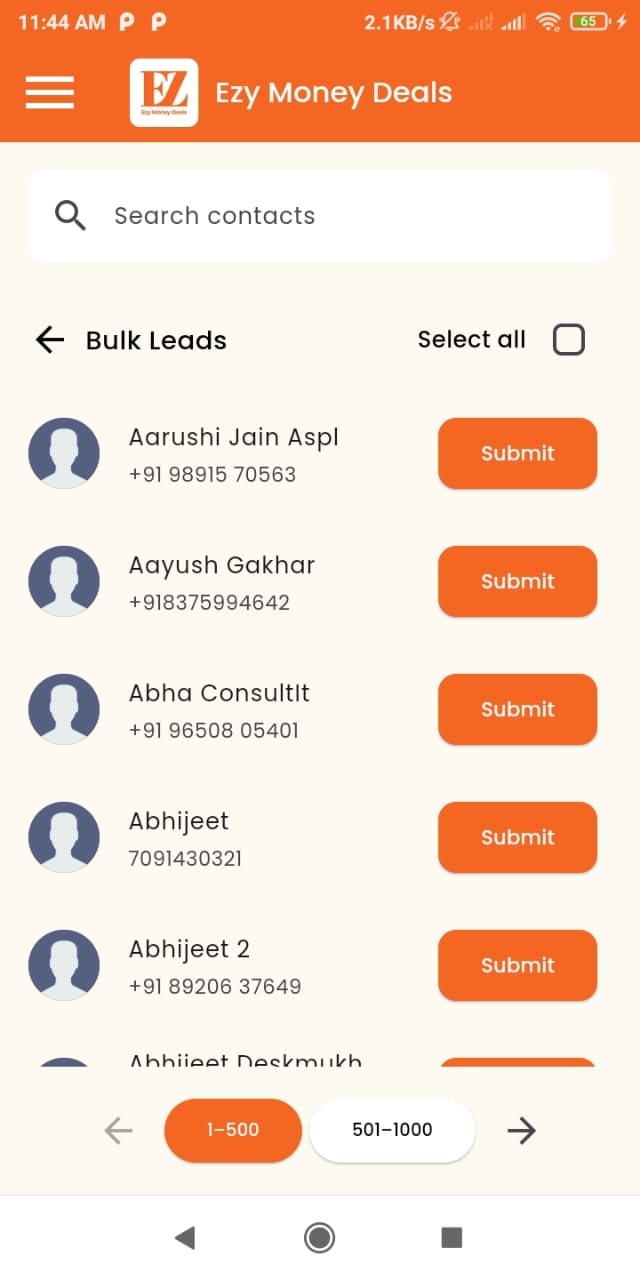Image resolution: width=640 pixels, height=1280 pixels.
Task: Go back from Bulk Leads
Action: pos(50,340)
